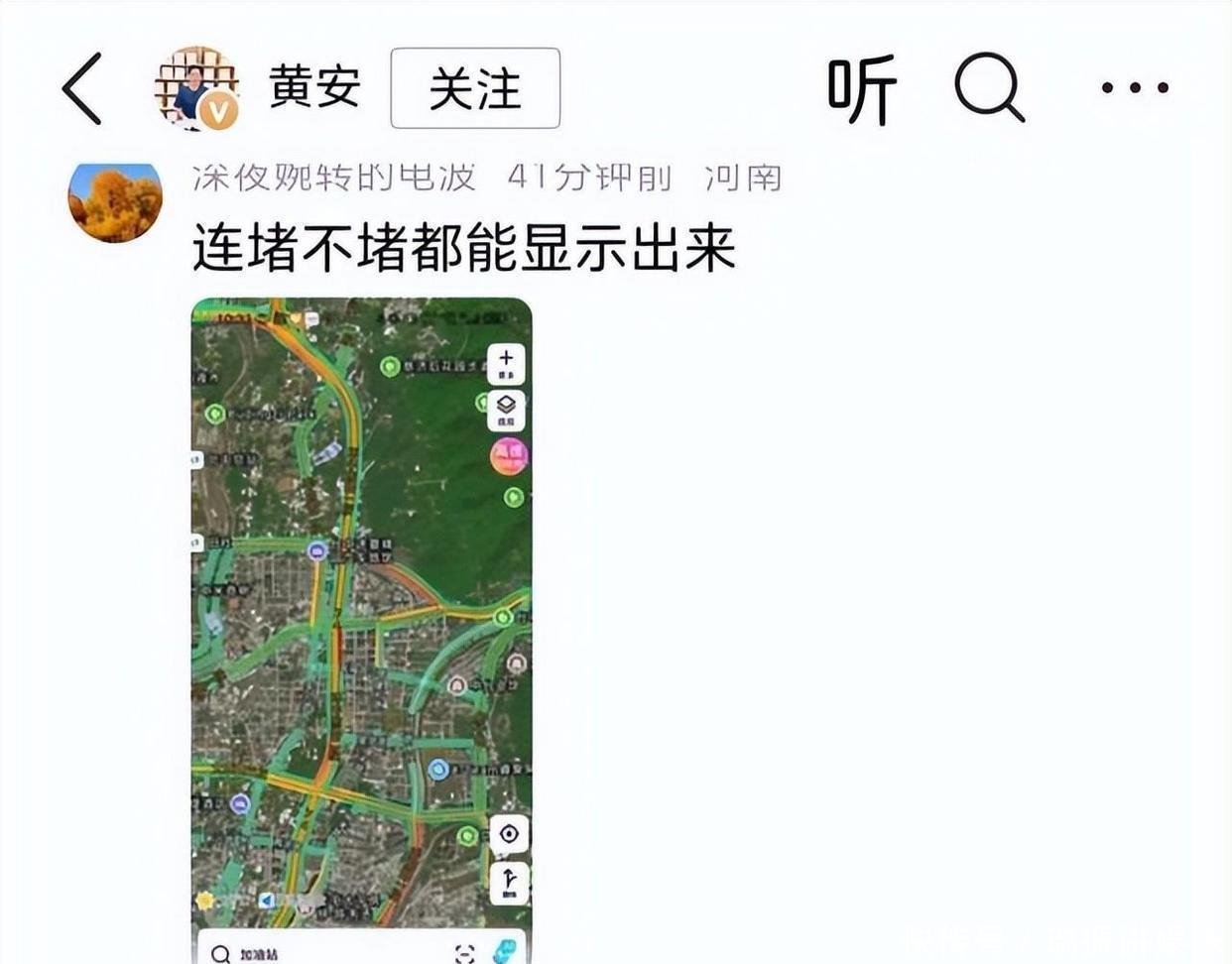Go back using the back arrow
Image resolution: width=1232 pixels, height=964 pixels.
pyautogui.click(x=82, y=88)
